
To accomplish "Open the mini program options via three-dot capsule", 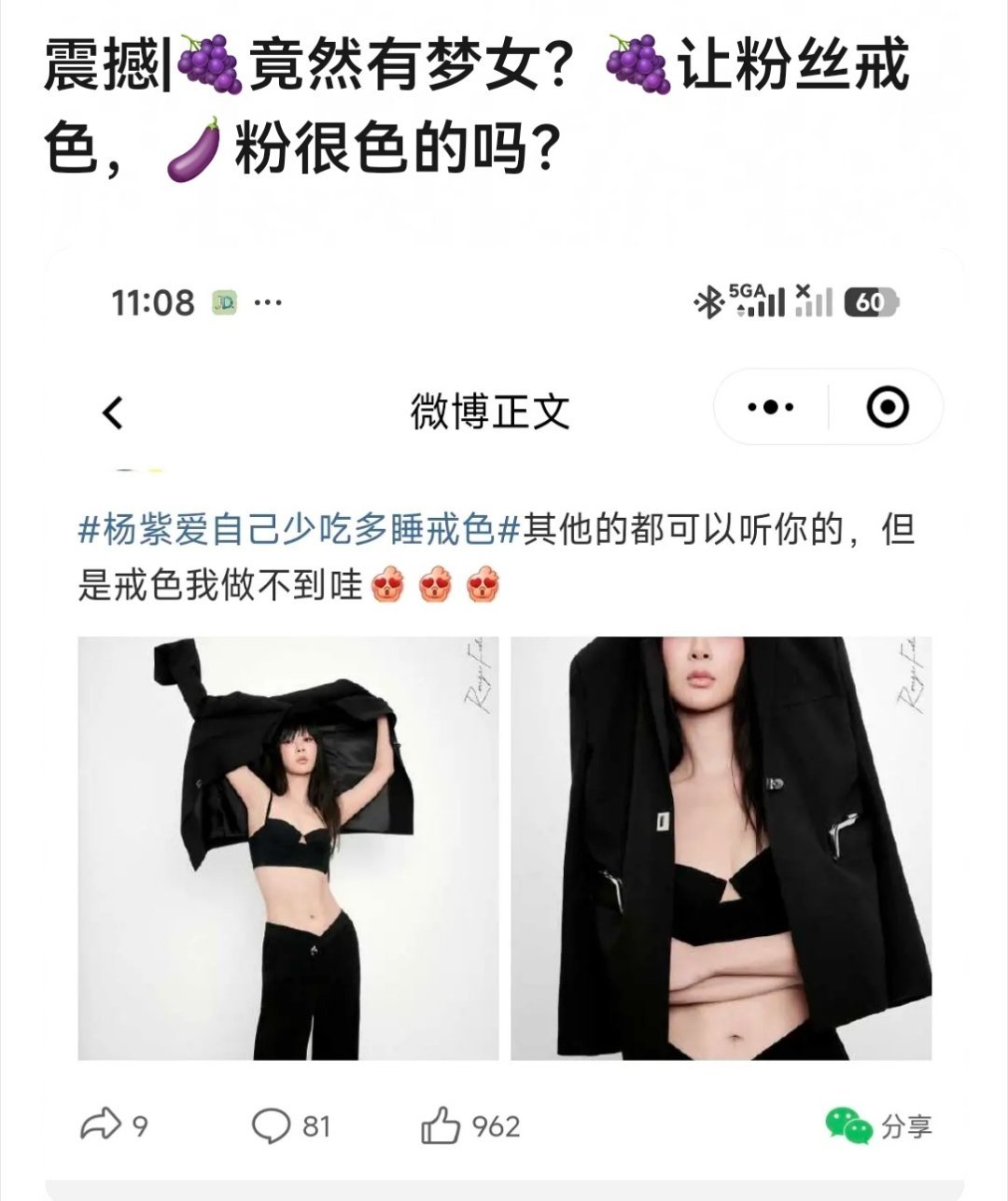I will click(768, 405).
